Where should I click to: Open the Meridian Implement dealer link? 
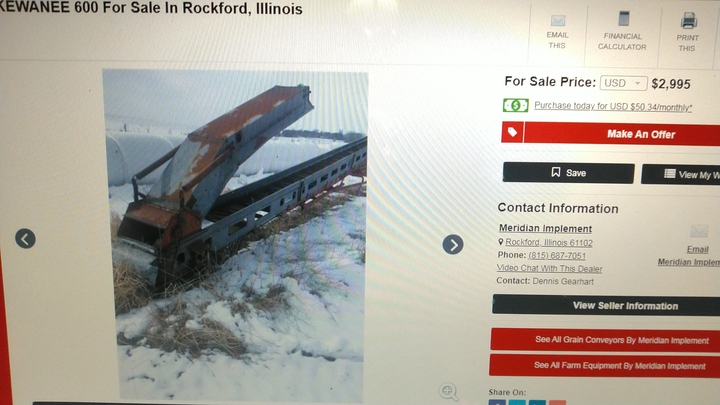pyautogui.click(x=545, y=229)
